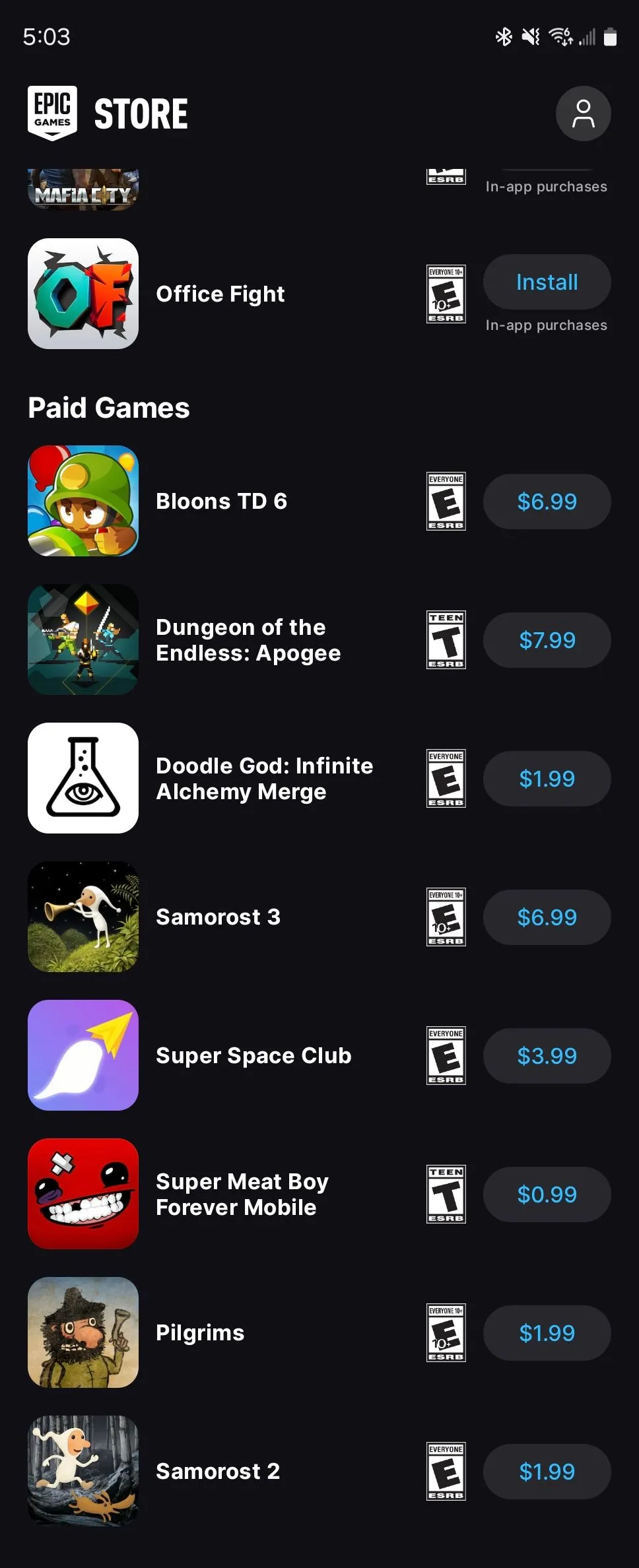Select the Paid Games section heading
Viewport: 639px width, 1568px height.
[x=108, y=408]
